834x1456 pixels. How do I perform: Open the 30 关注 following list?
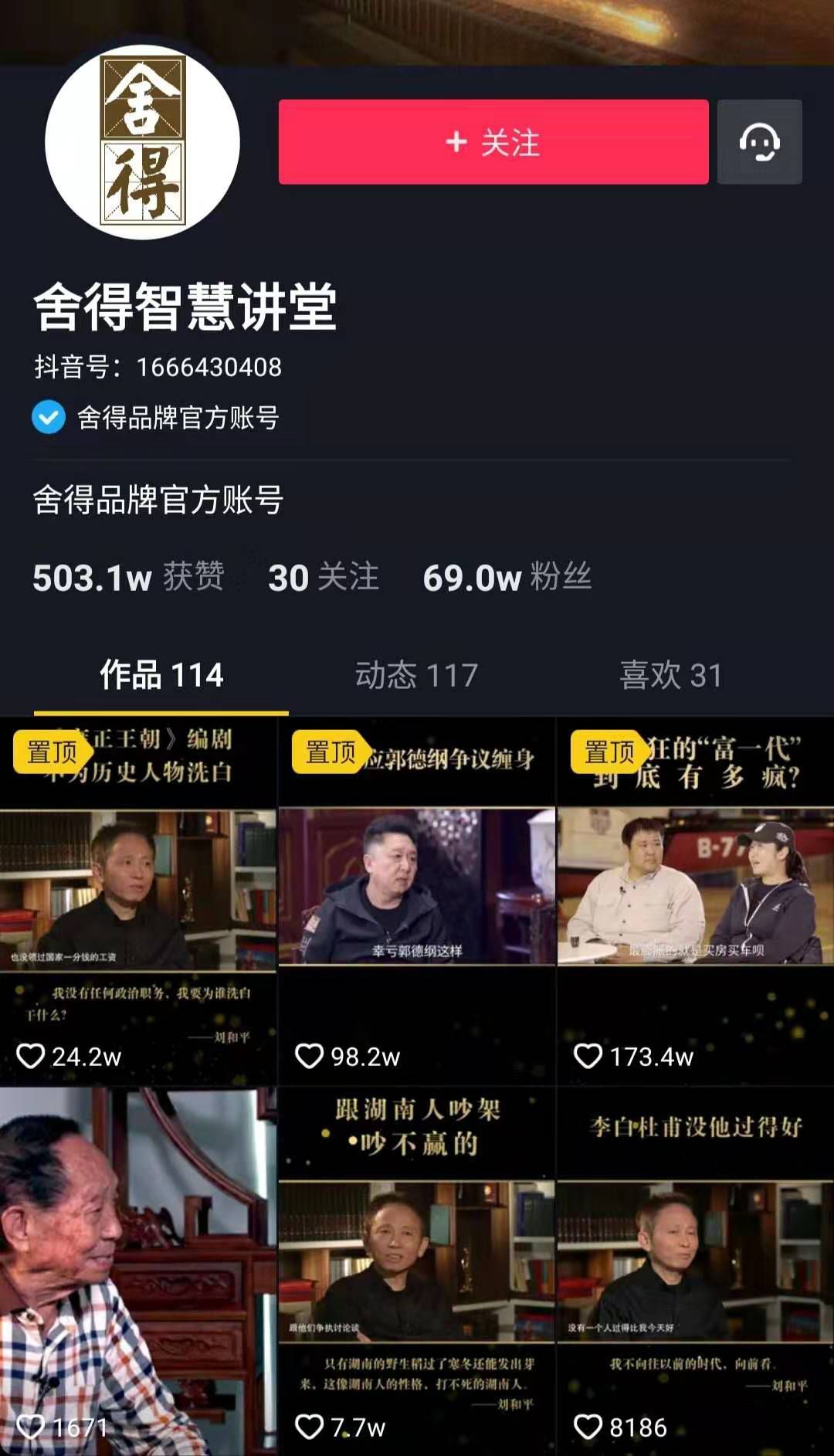pyautogui.click(x=324, y=579)
